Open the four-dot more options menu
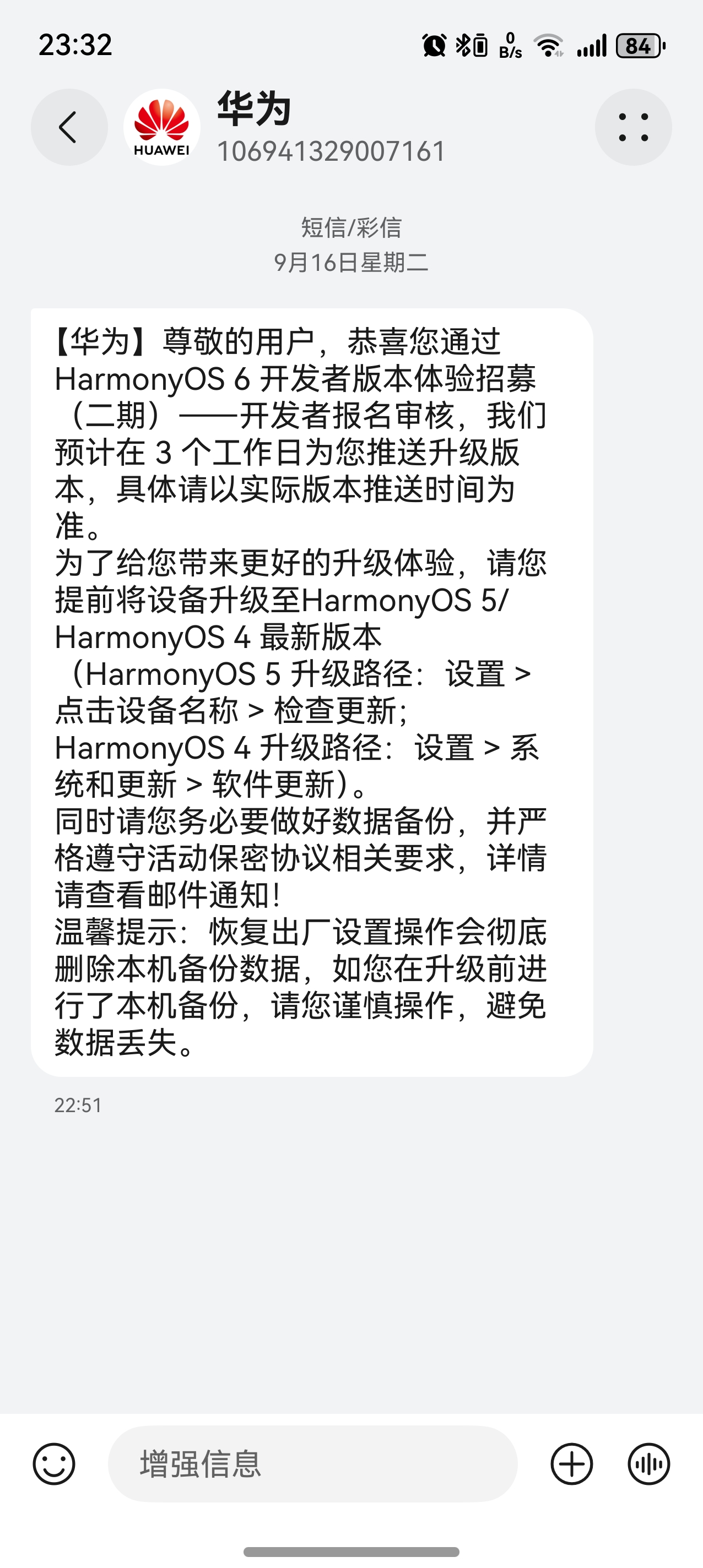 point(633,127)
